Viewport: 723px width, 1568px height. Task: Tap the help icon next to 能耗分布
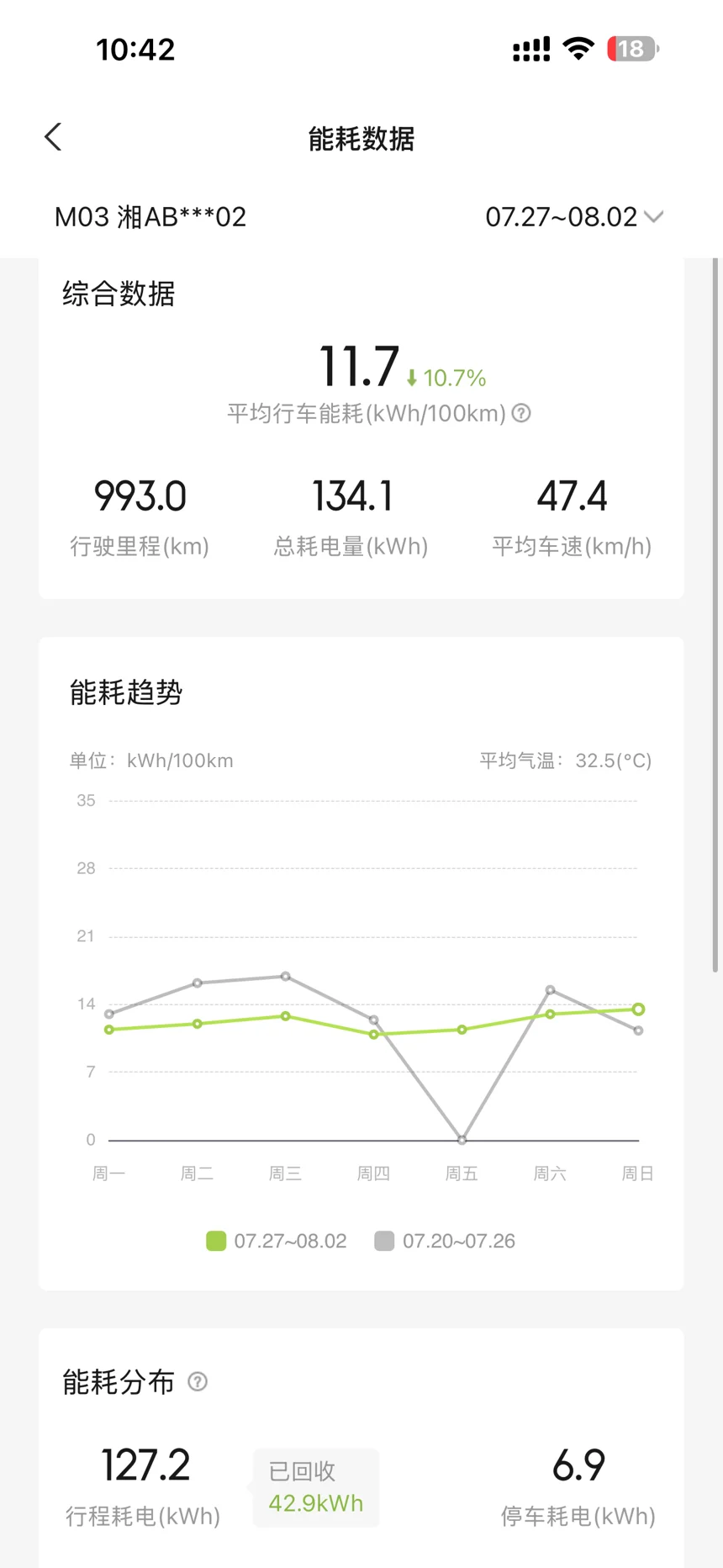pyautogui.click(x=198, y=1381)
